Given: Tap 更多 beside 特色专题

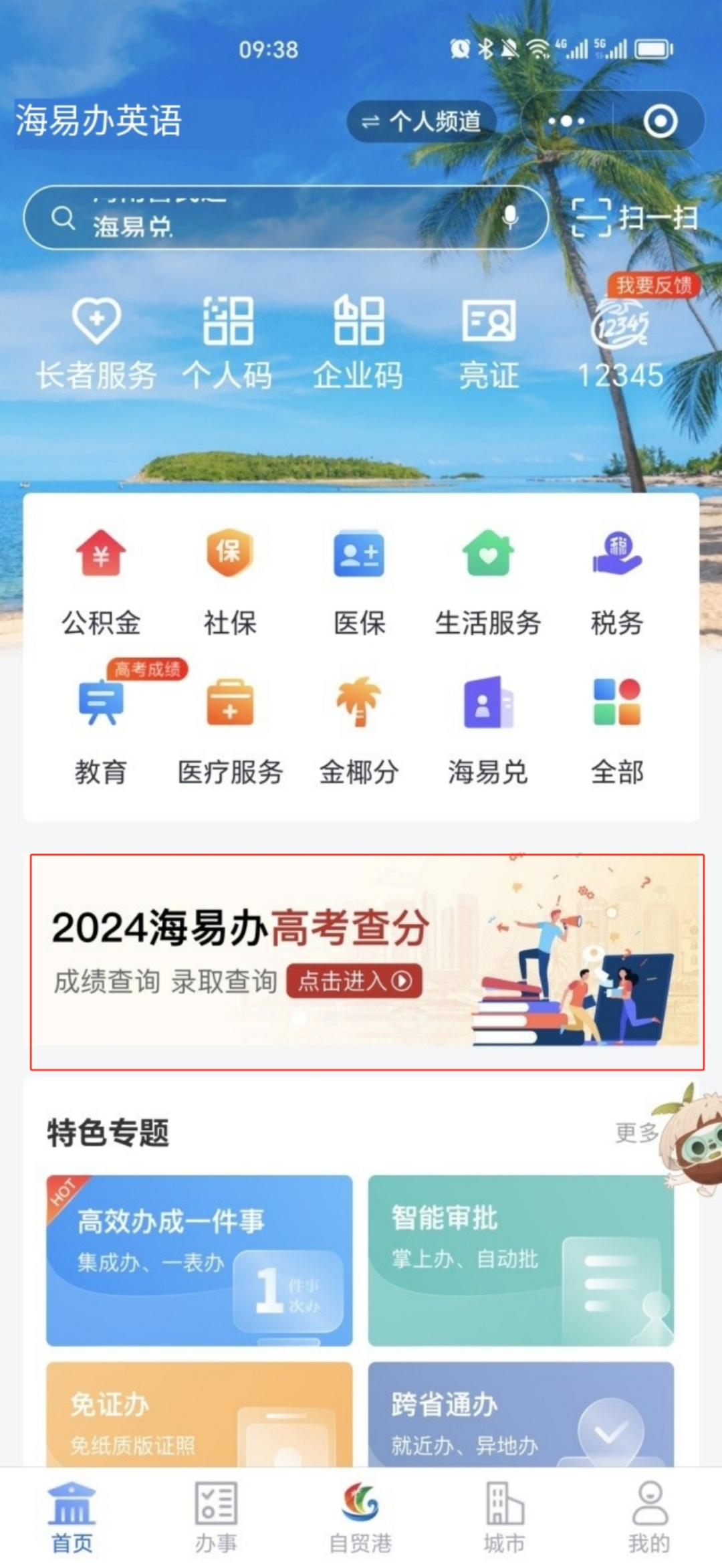Looking at the screenshot, I should pyautogui.click(x=636, y=1133).
